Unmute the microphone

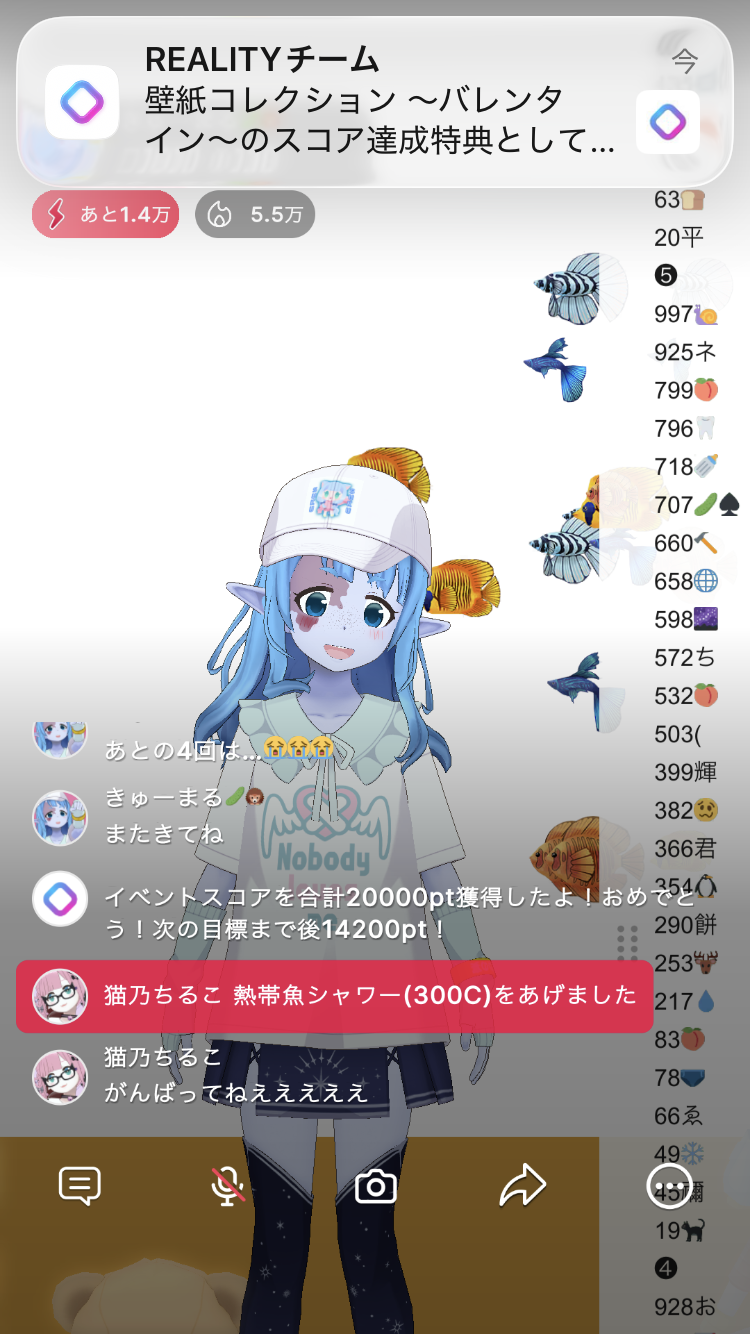click(228, 1187)
